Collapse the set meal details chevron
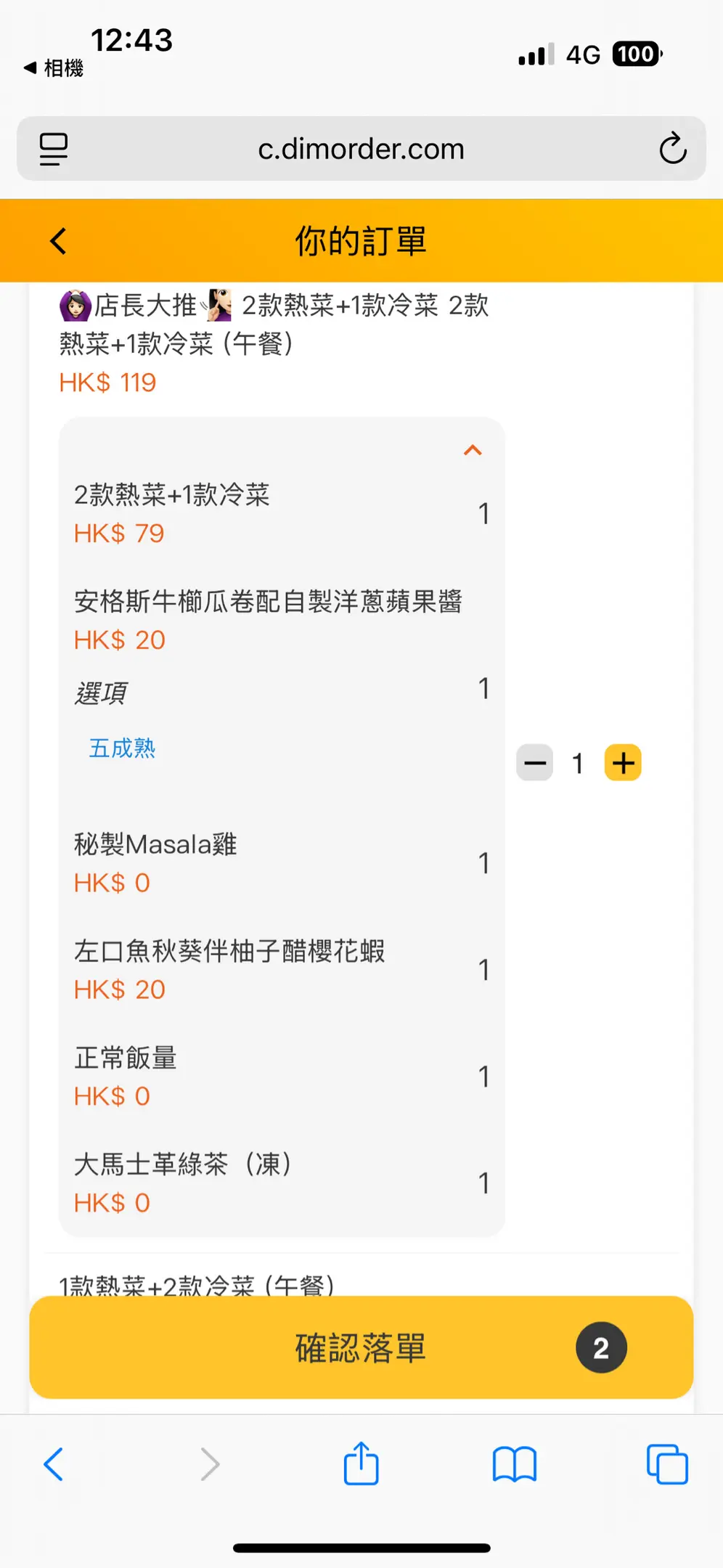Screen dimensions: 723x1568 (473, 451)
